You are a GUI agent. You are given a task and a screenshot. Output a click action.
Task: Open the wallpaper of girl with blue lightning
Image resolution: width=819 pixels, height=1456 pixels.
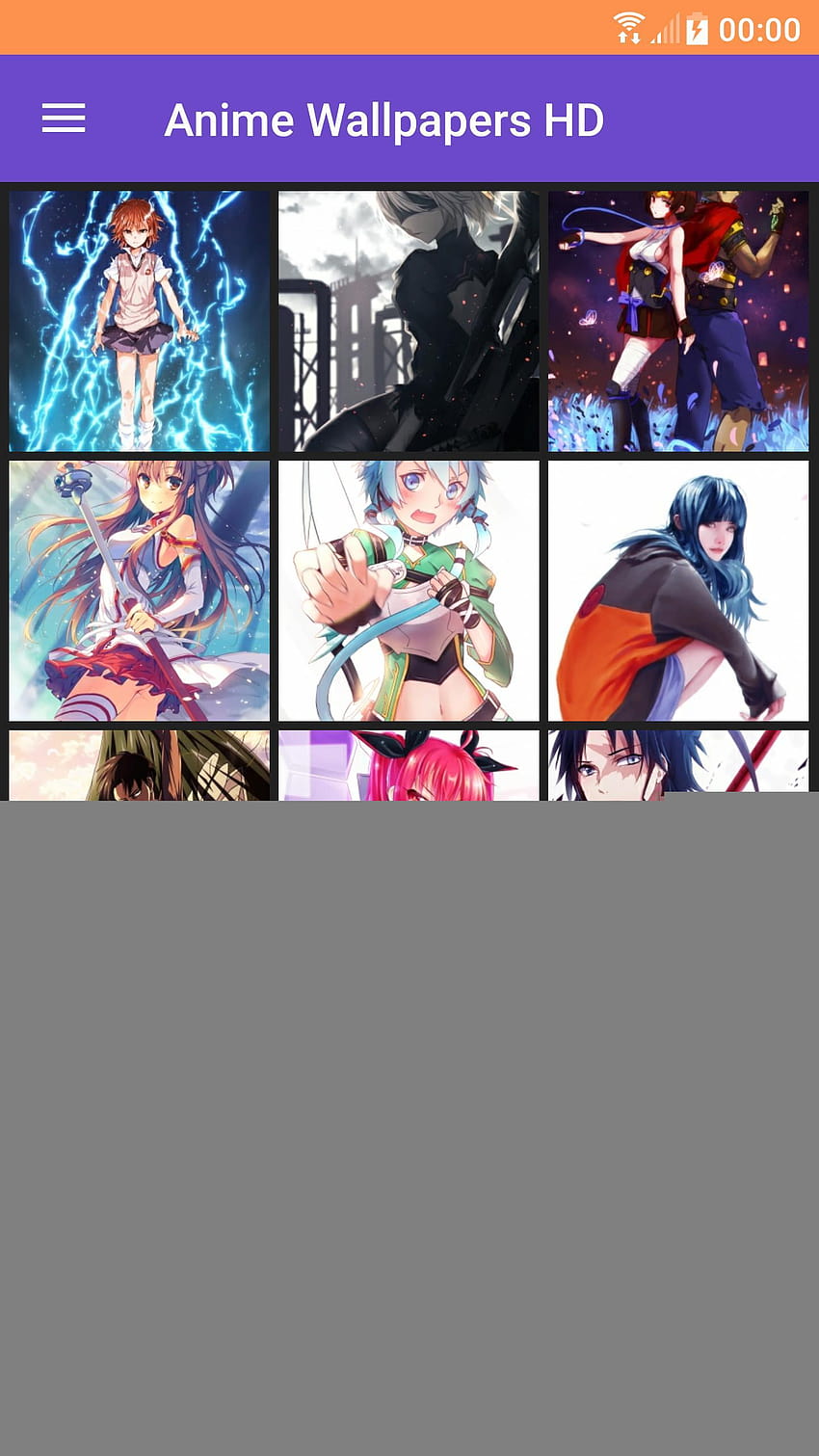pos(140,321)
